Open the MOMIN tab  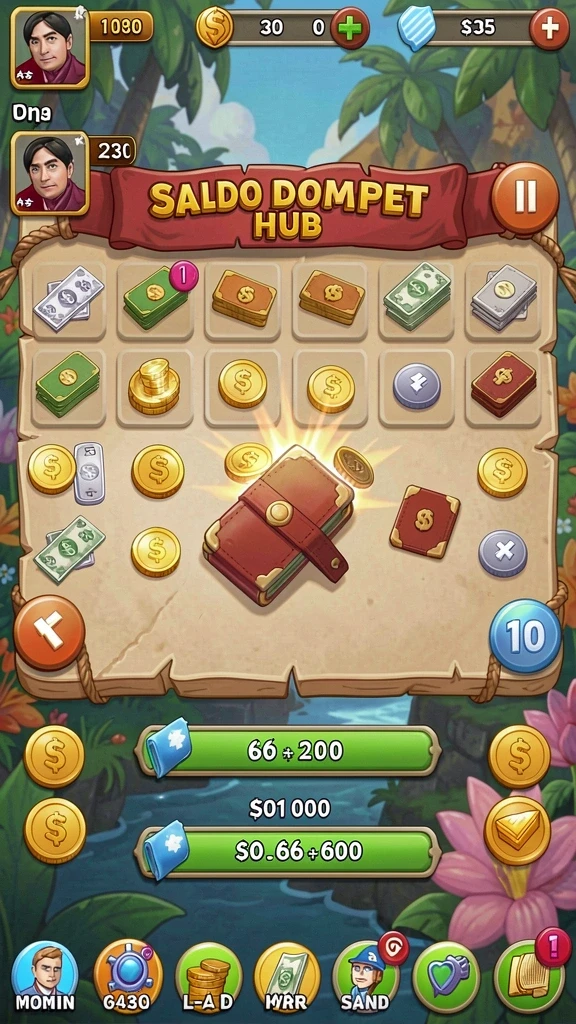coord(44,977)
